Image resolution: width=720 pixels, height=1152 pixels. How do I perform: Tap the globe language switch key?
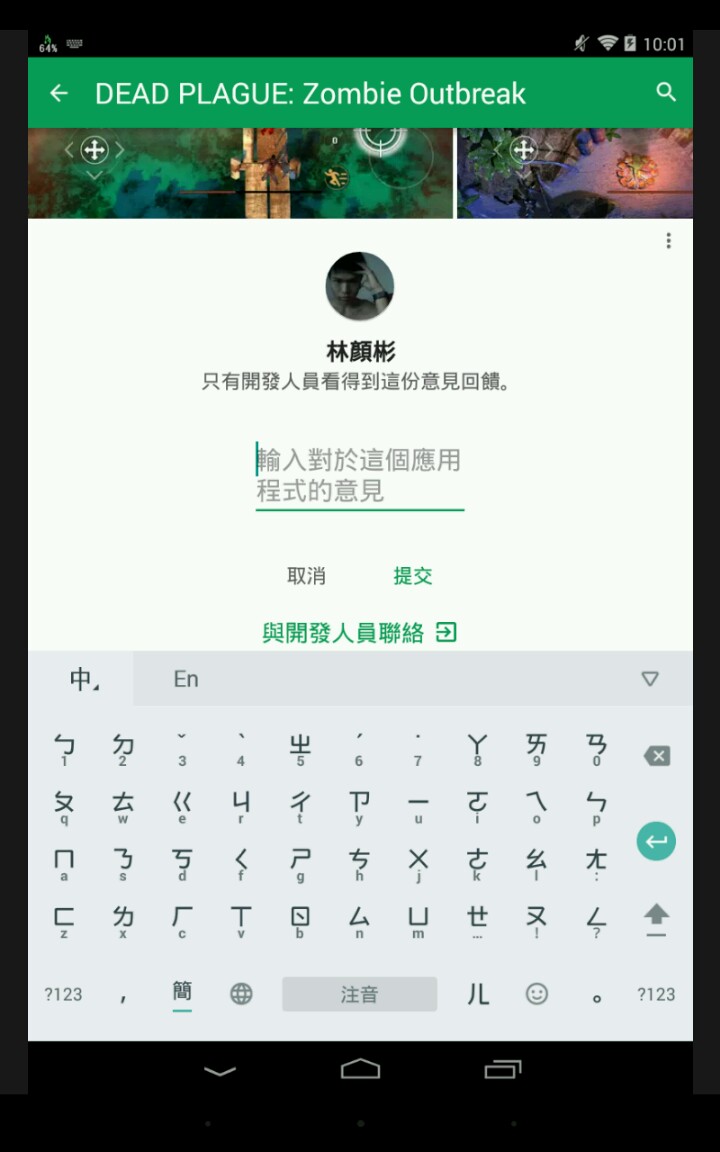[241, 993]
